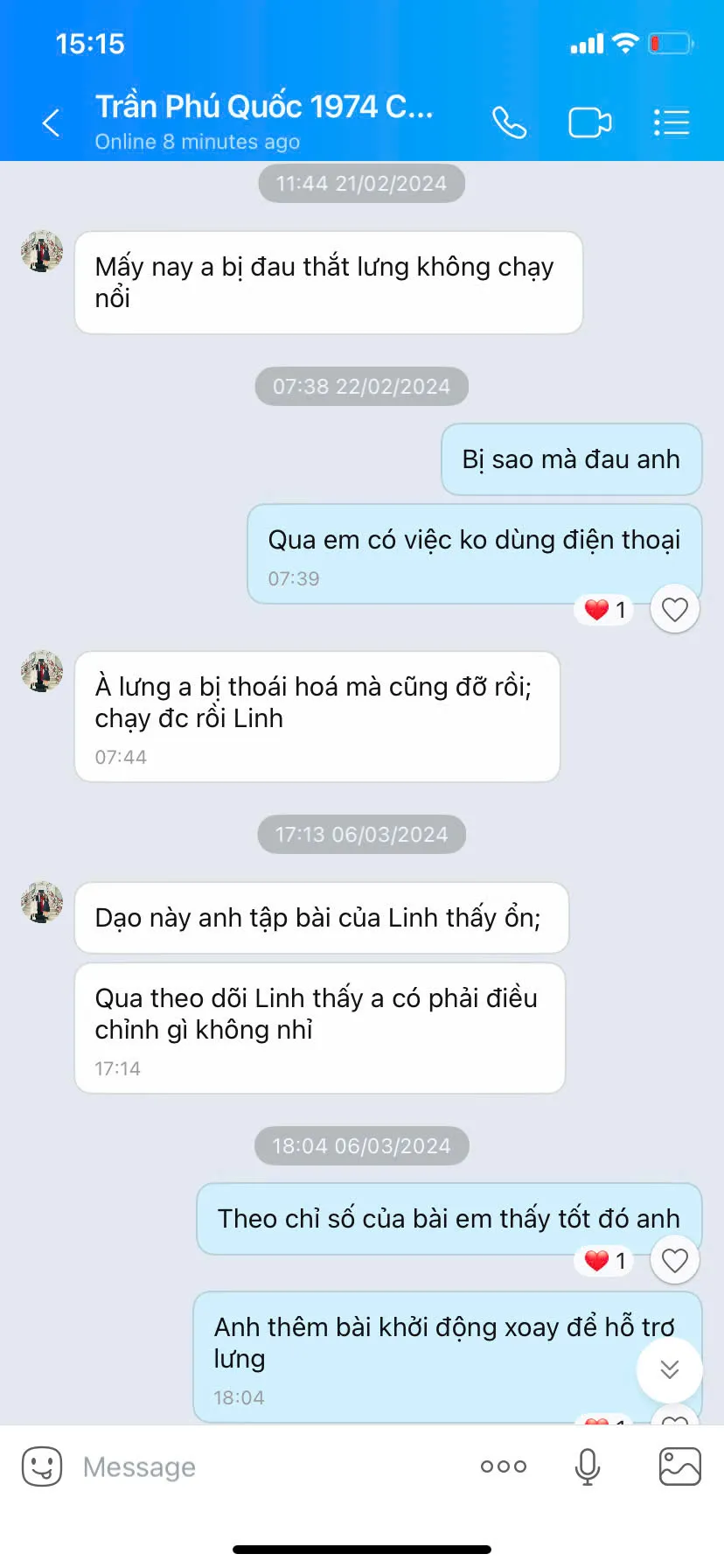Viewport: 724px width, 1568px height.
Task: Toggle the heart reaction on 'Theo chỉ số' message
Action: (x=674, y=1260)
